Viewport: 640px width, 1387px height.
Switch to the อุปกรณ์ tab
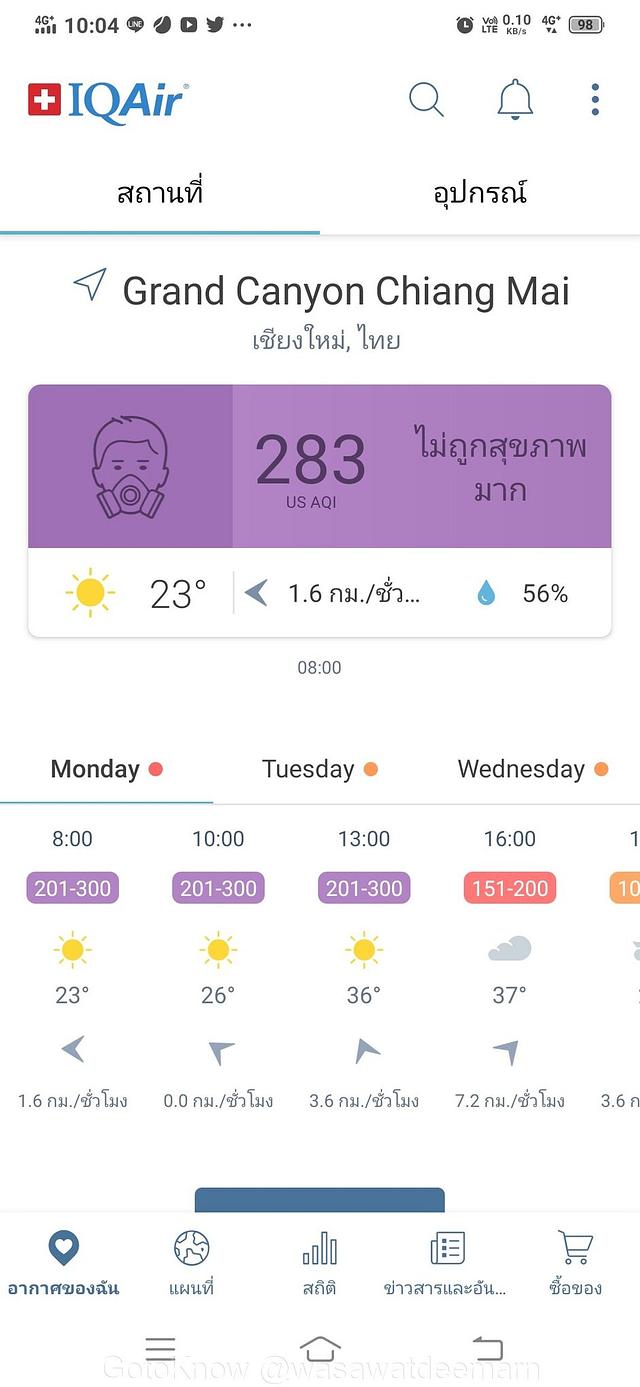[x=480, y=193]
